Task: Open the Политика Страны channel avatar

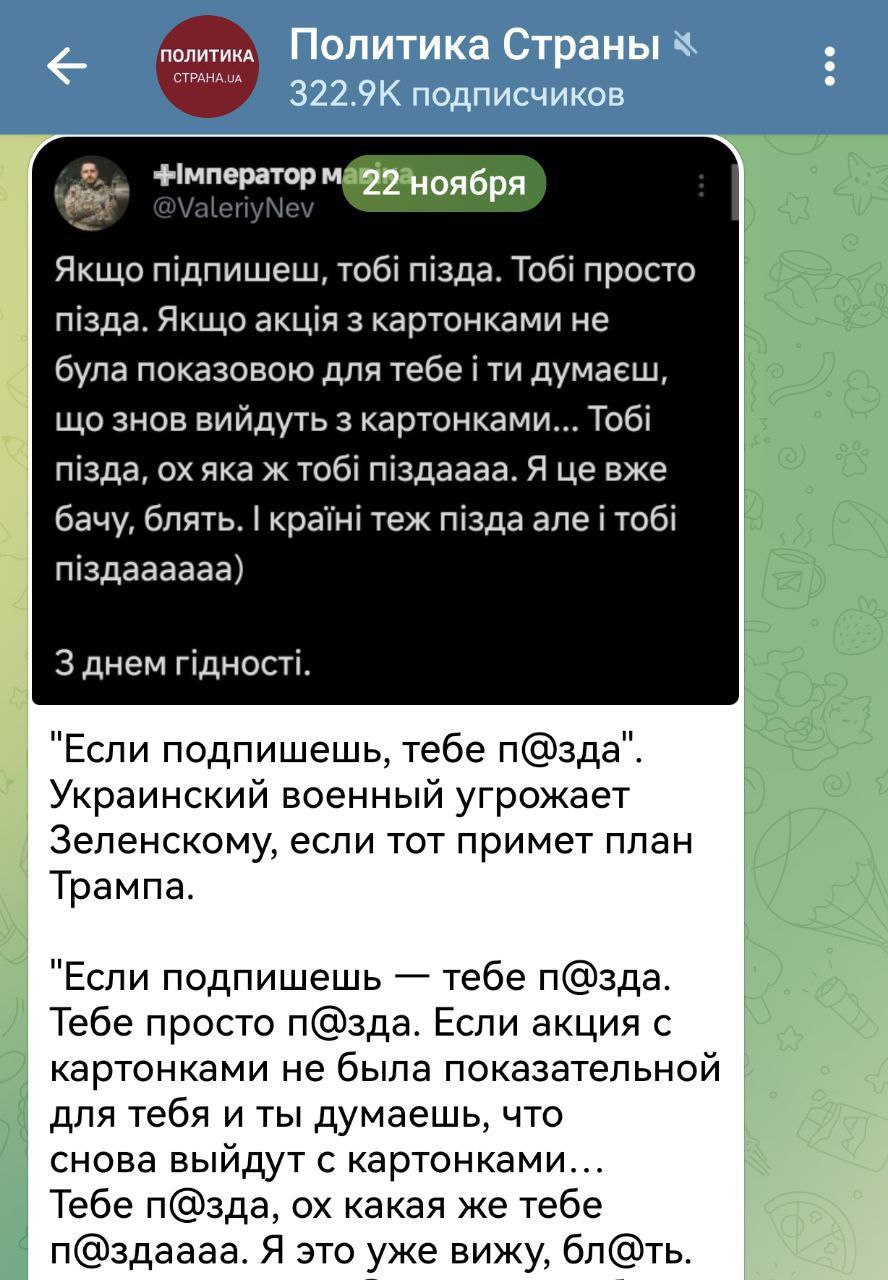Action: [x=208, y=67]
